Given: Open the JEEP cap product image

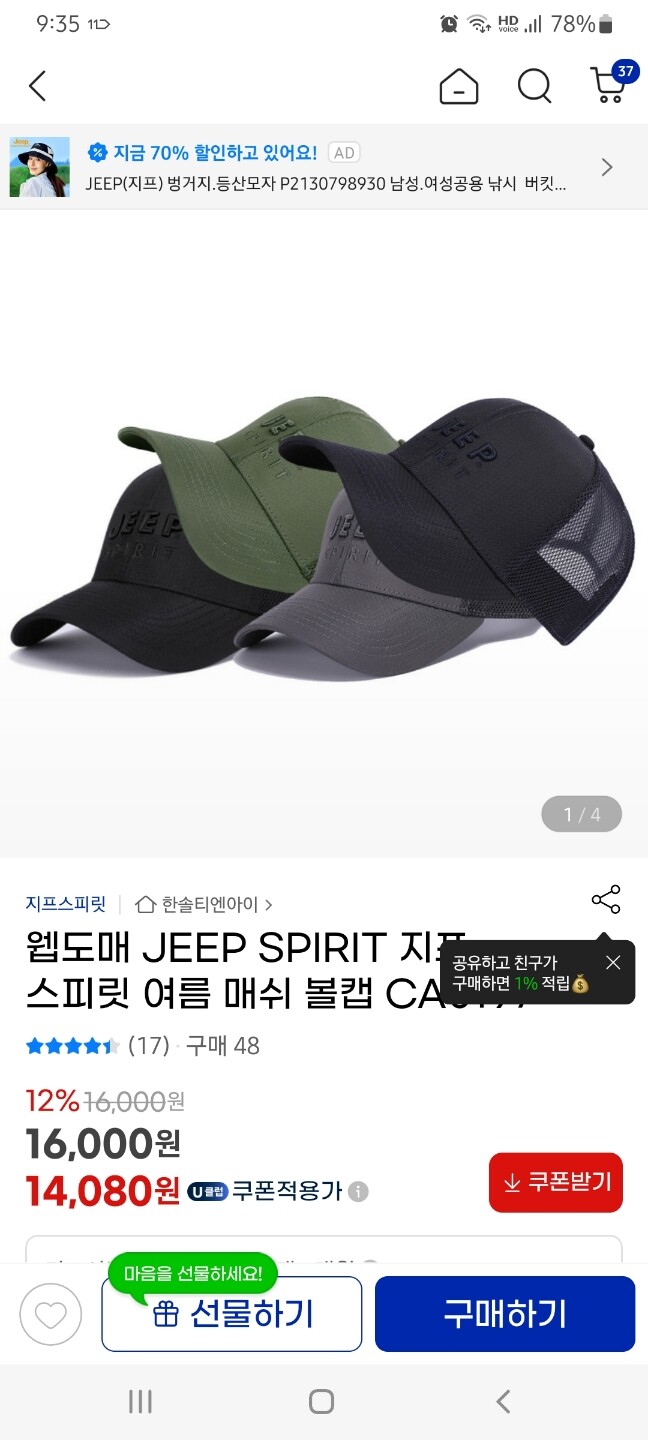Looking at the screenshot, I should 324,535.
